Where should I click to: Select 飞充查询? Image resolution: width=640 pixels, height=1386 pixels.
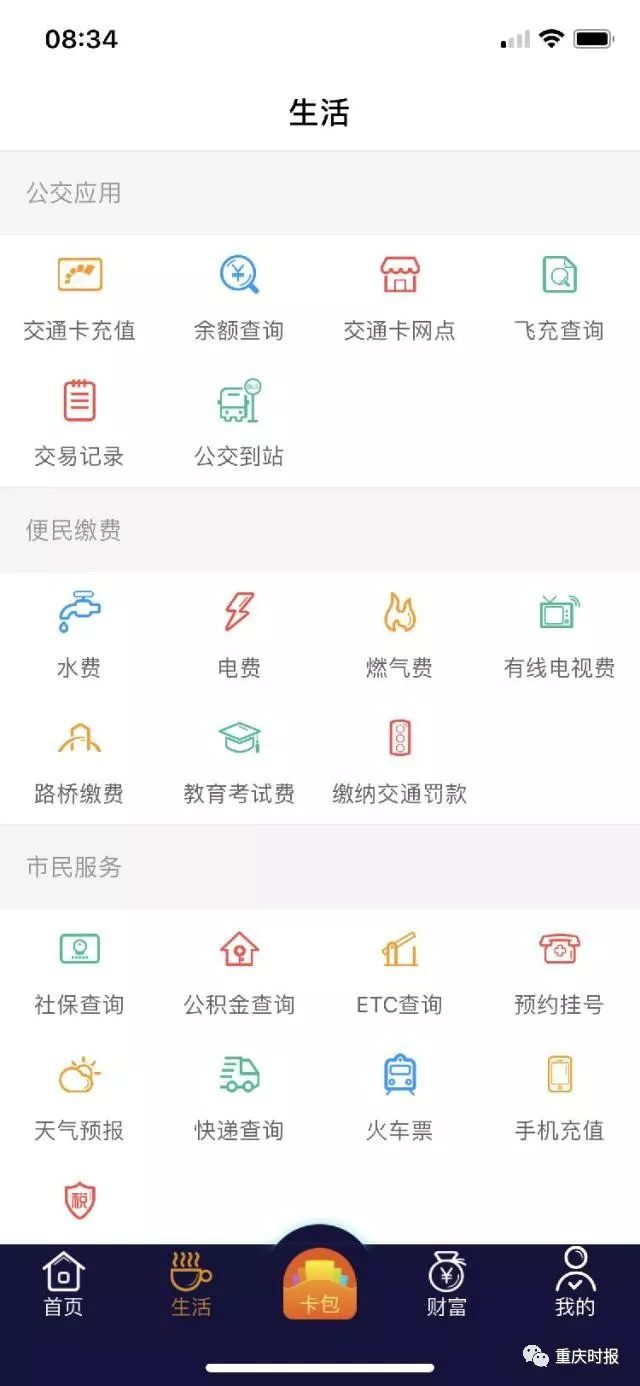[559, 298]
